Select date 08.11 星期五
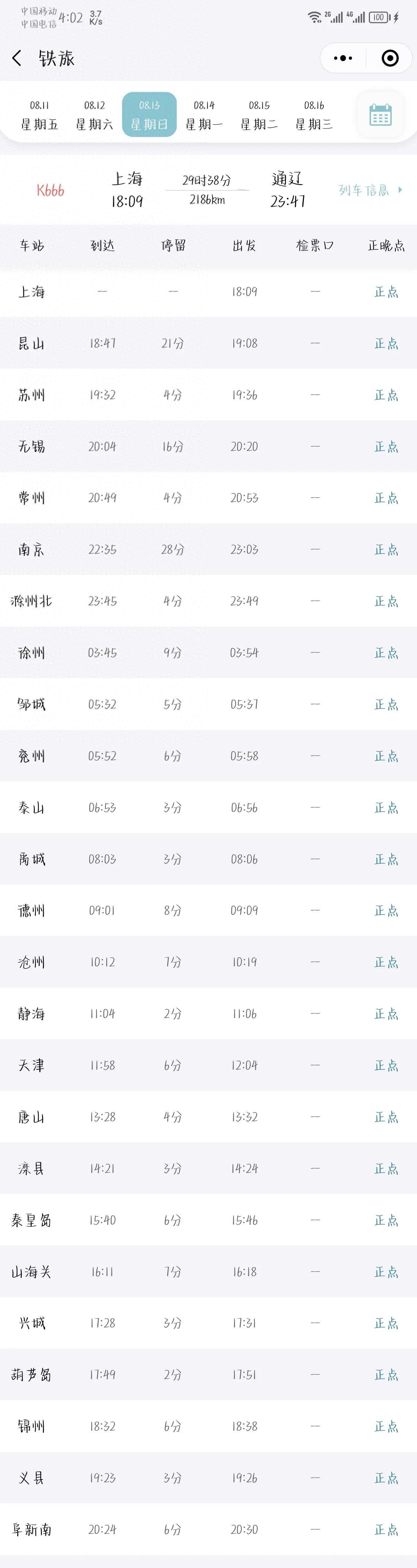The image size is (417, 1568). (x=40, y=115)
